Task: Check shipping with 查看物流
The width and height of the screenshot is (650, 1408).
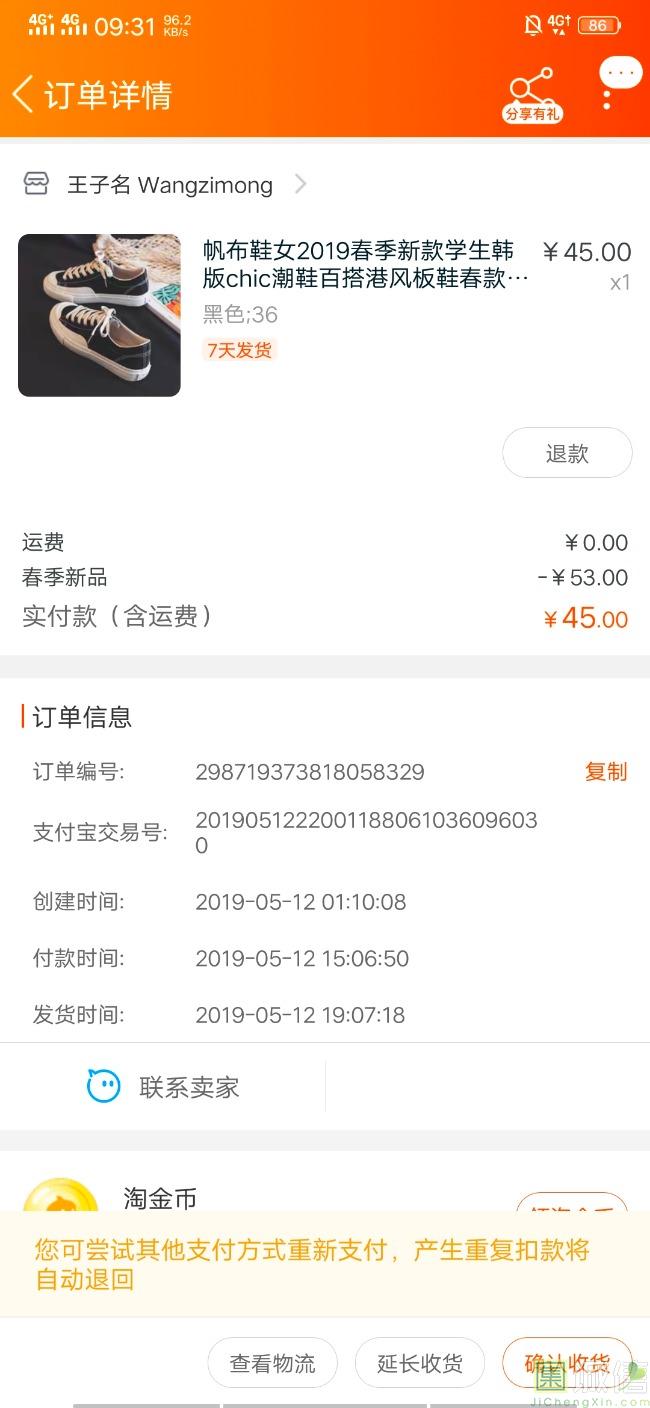Action: point(272,1363)
